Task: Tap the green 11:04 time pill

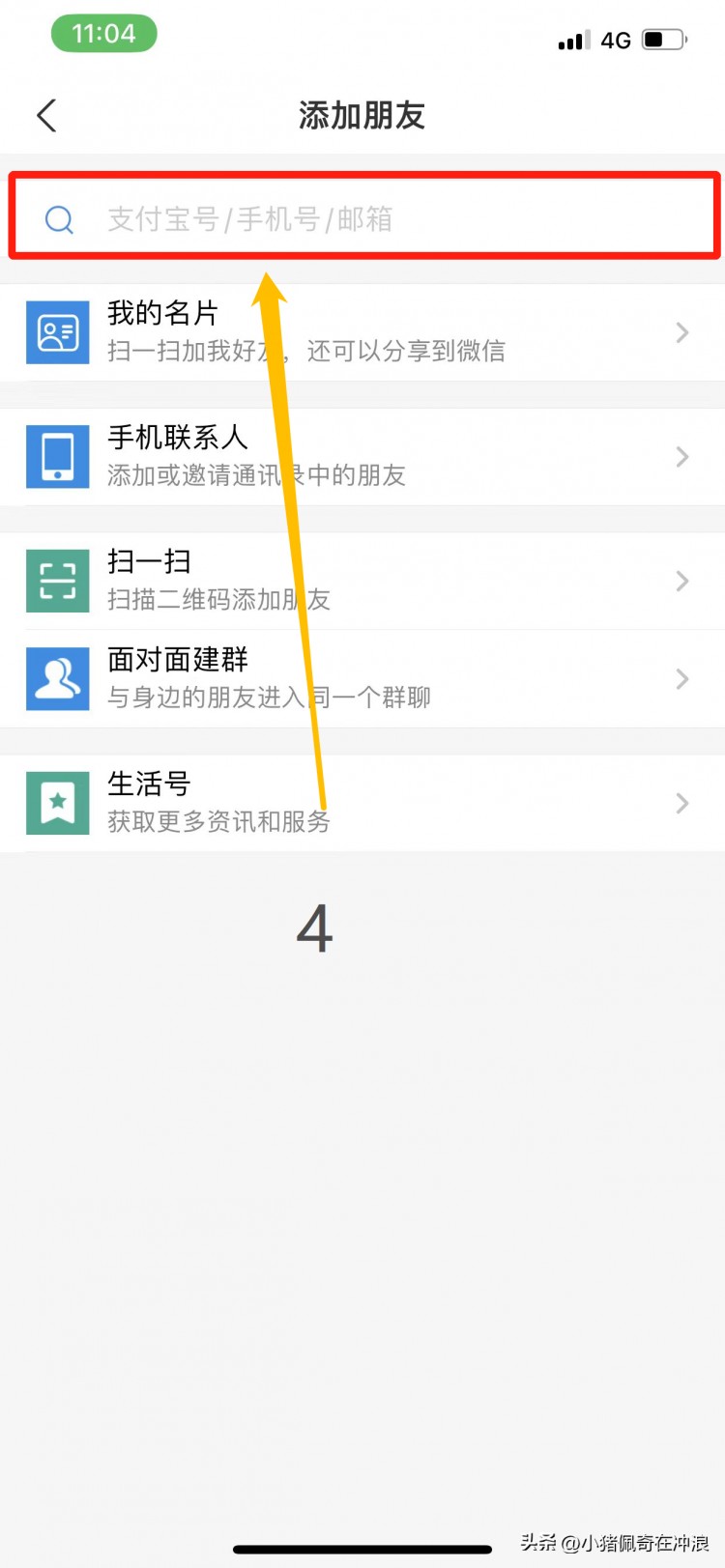Action: [103, 33]
